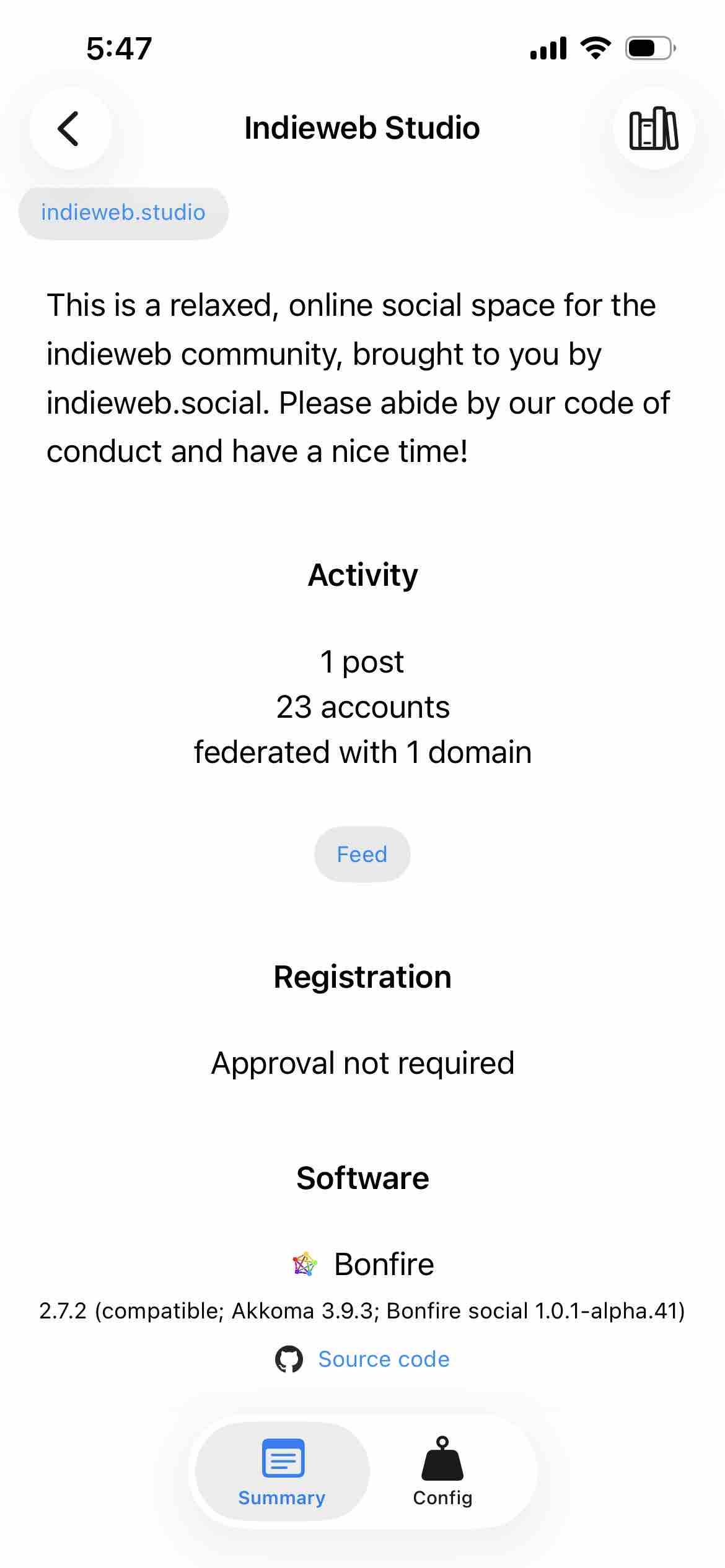Screen dimensions: 725x1568
Task: Open the Source code link
Action: (x=383, y=1359)
